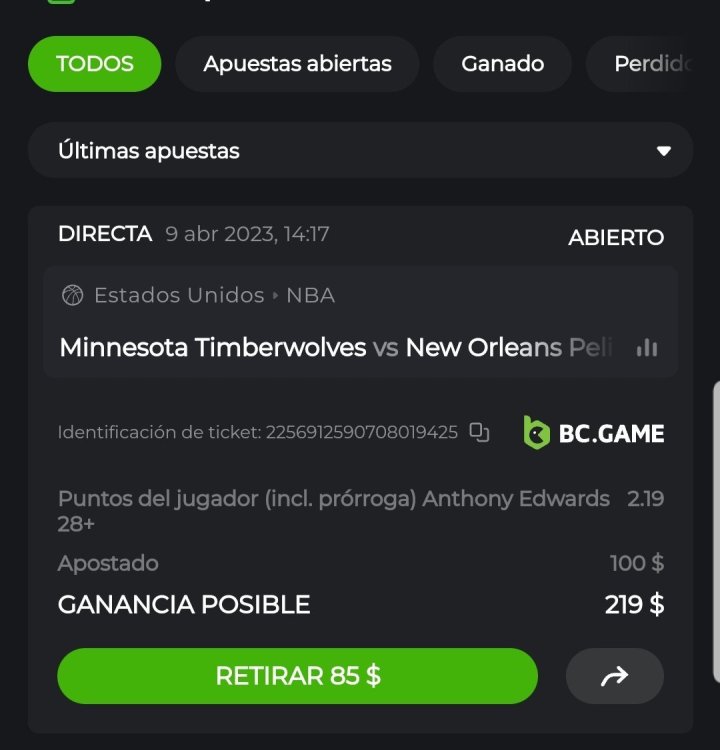Click the green BC.GAME mascot icon
The height and width of the screenshot is (750, 720).
tap(534, 432)
